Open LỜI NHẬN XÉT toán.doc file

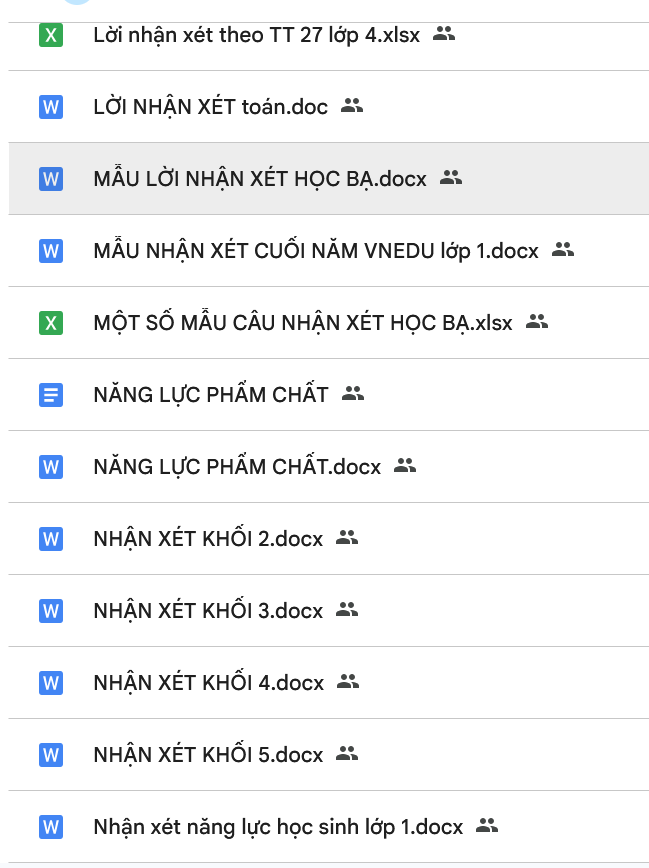[x=210, y=106]
